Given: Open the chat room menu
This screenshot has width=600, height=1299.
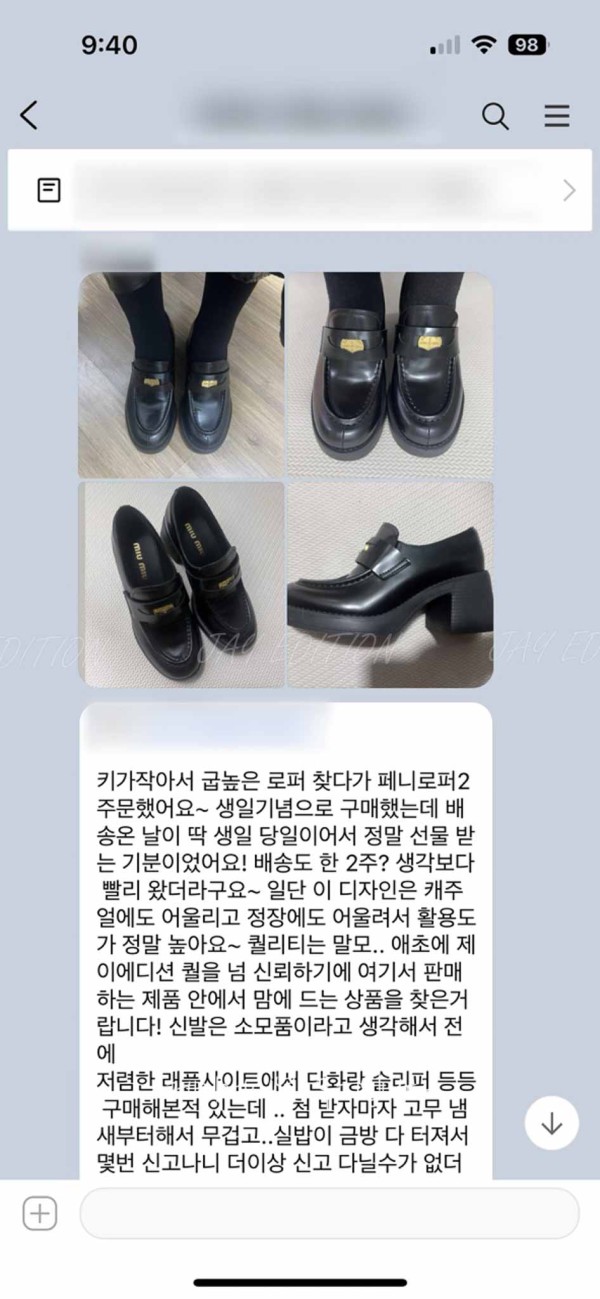Looking at the screenshot, I should pos(557,116).
